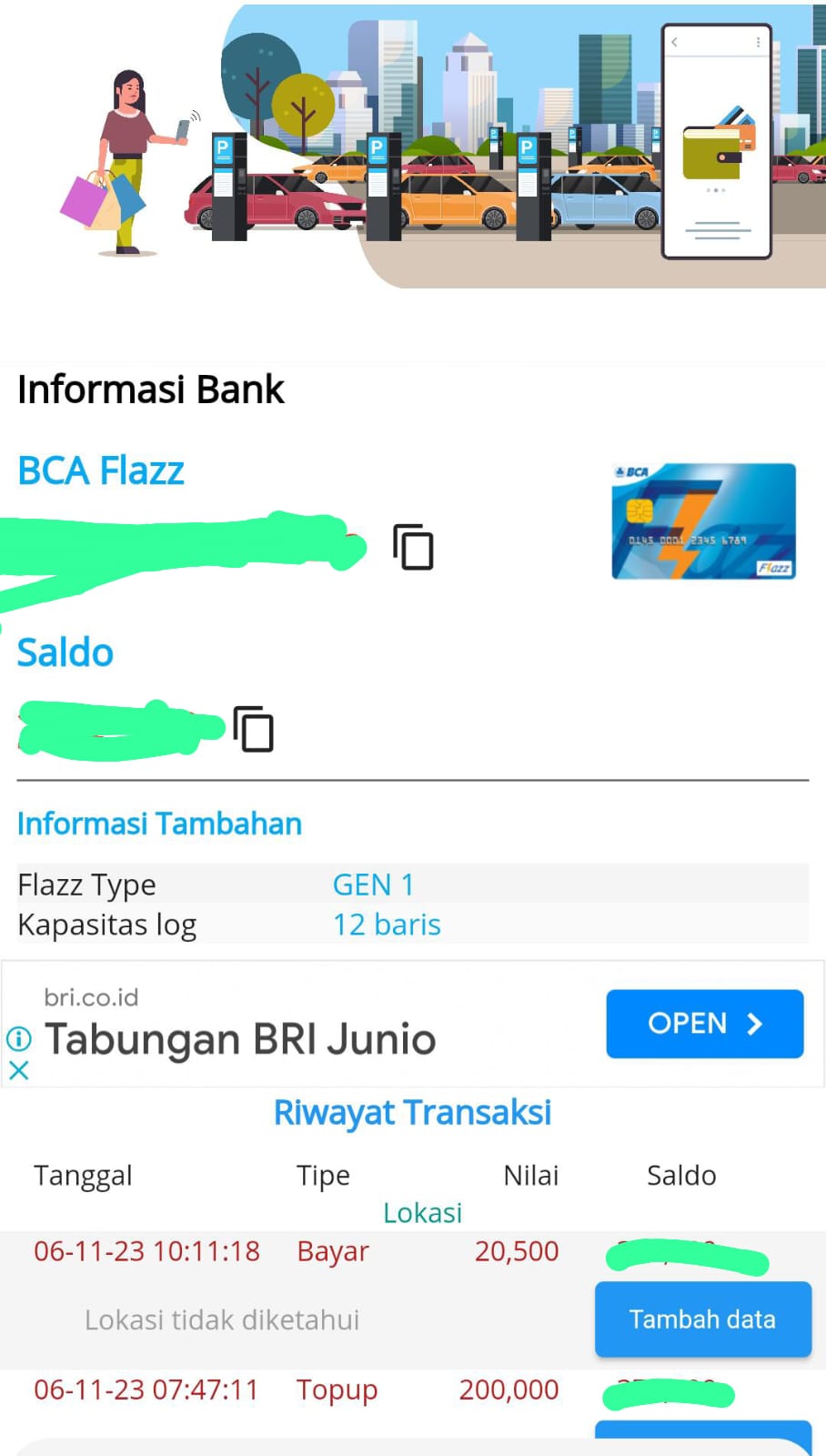Close the BRI ad banner

19,1071
